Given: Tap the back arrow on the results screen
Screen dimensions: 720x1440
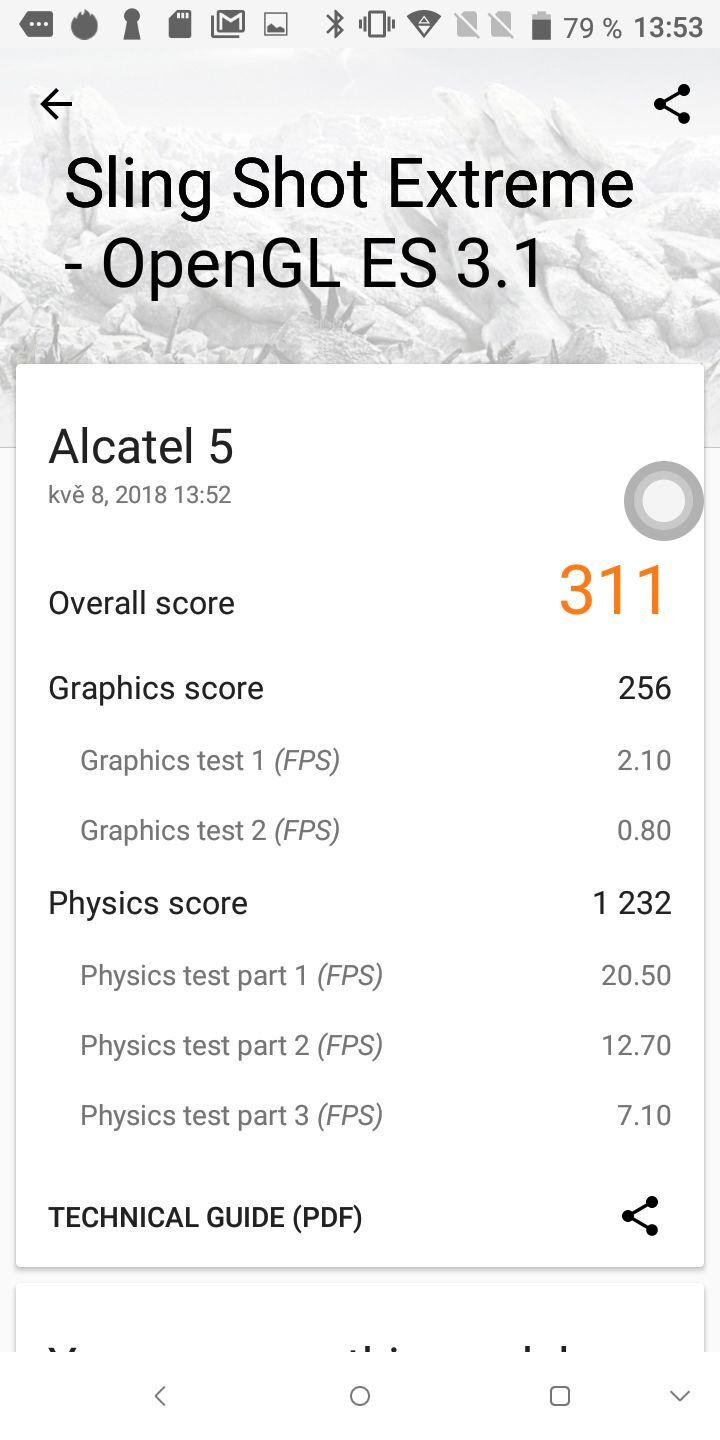Looking at the screenshot, I should (55, 103).
